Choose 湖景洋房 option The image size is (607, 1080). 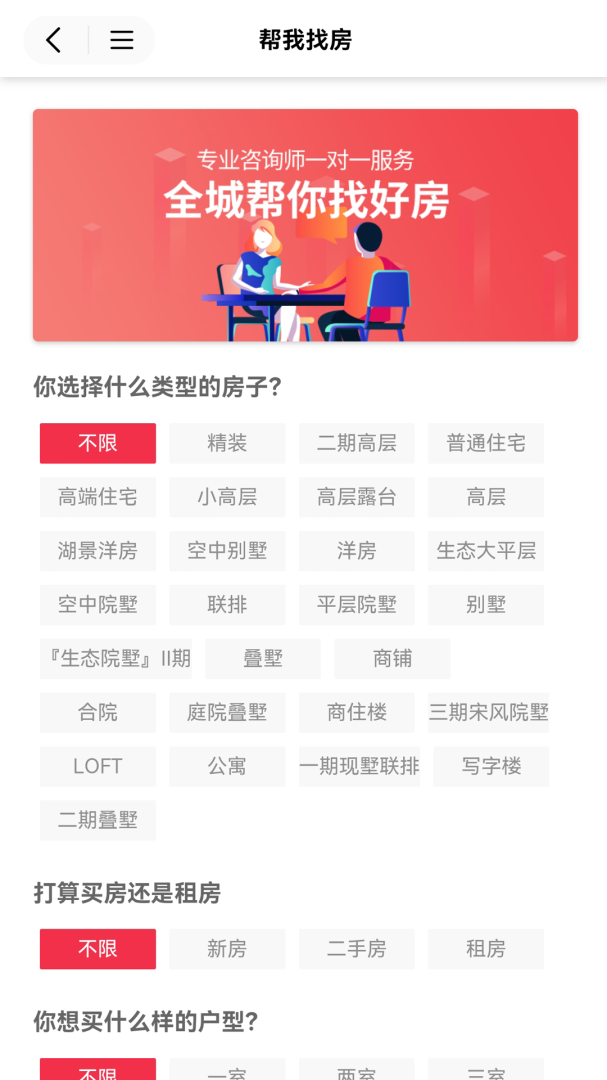click(x=98, y=551)
